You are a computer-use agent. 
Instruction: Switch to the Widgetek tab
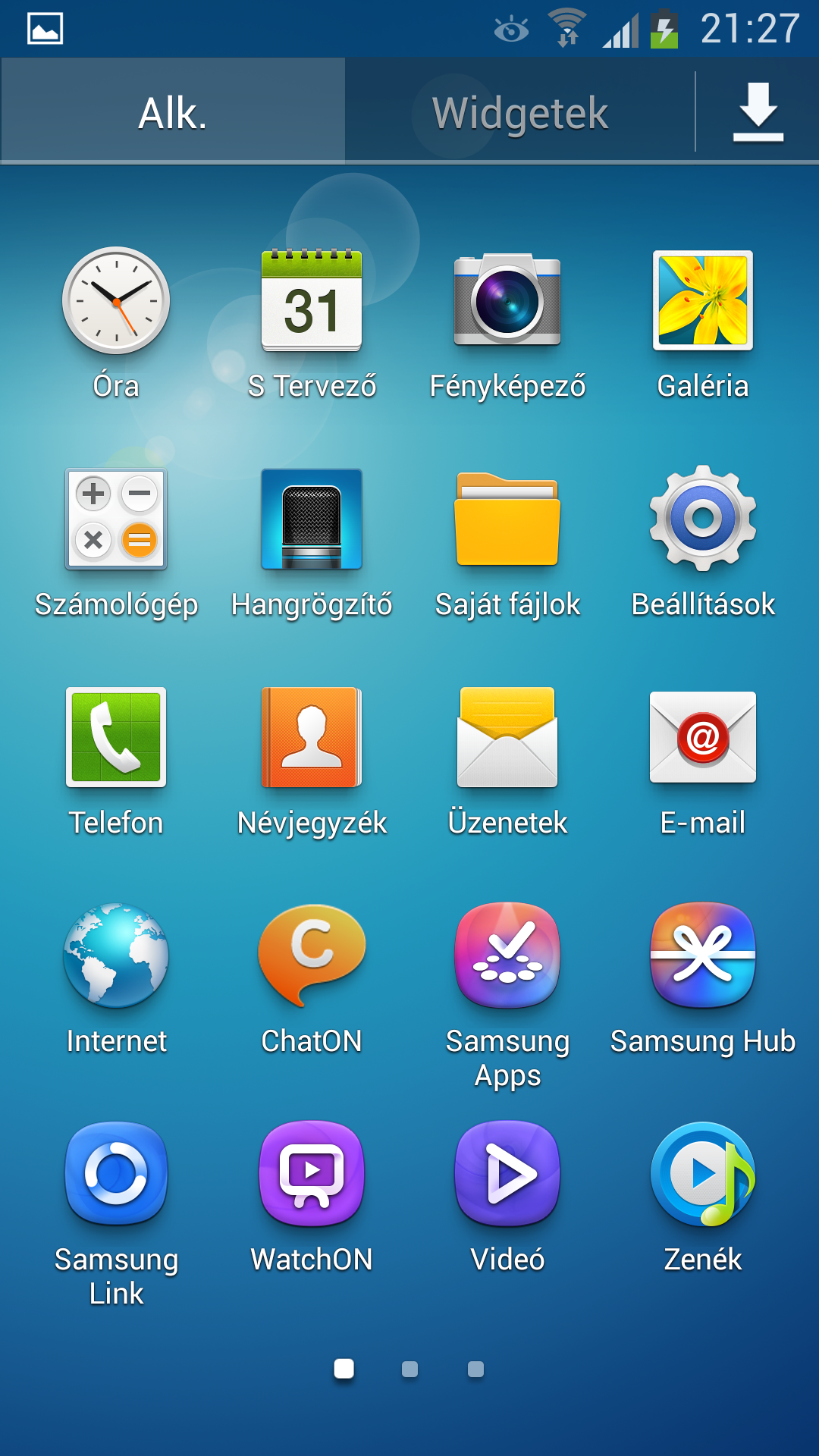click(x=520, y=112)
